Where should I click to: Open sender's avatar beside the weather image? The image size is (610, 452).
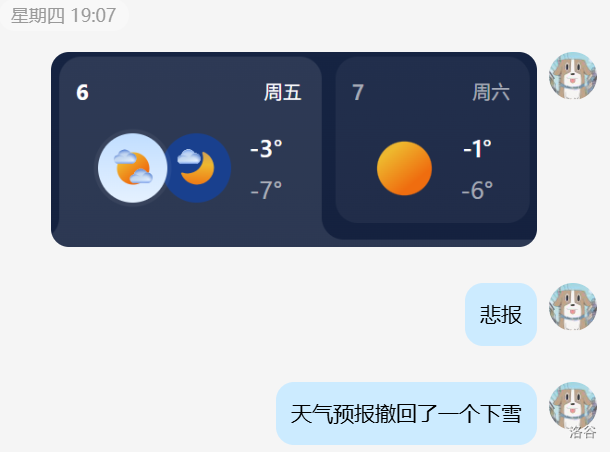[x=573, y=76]
